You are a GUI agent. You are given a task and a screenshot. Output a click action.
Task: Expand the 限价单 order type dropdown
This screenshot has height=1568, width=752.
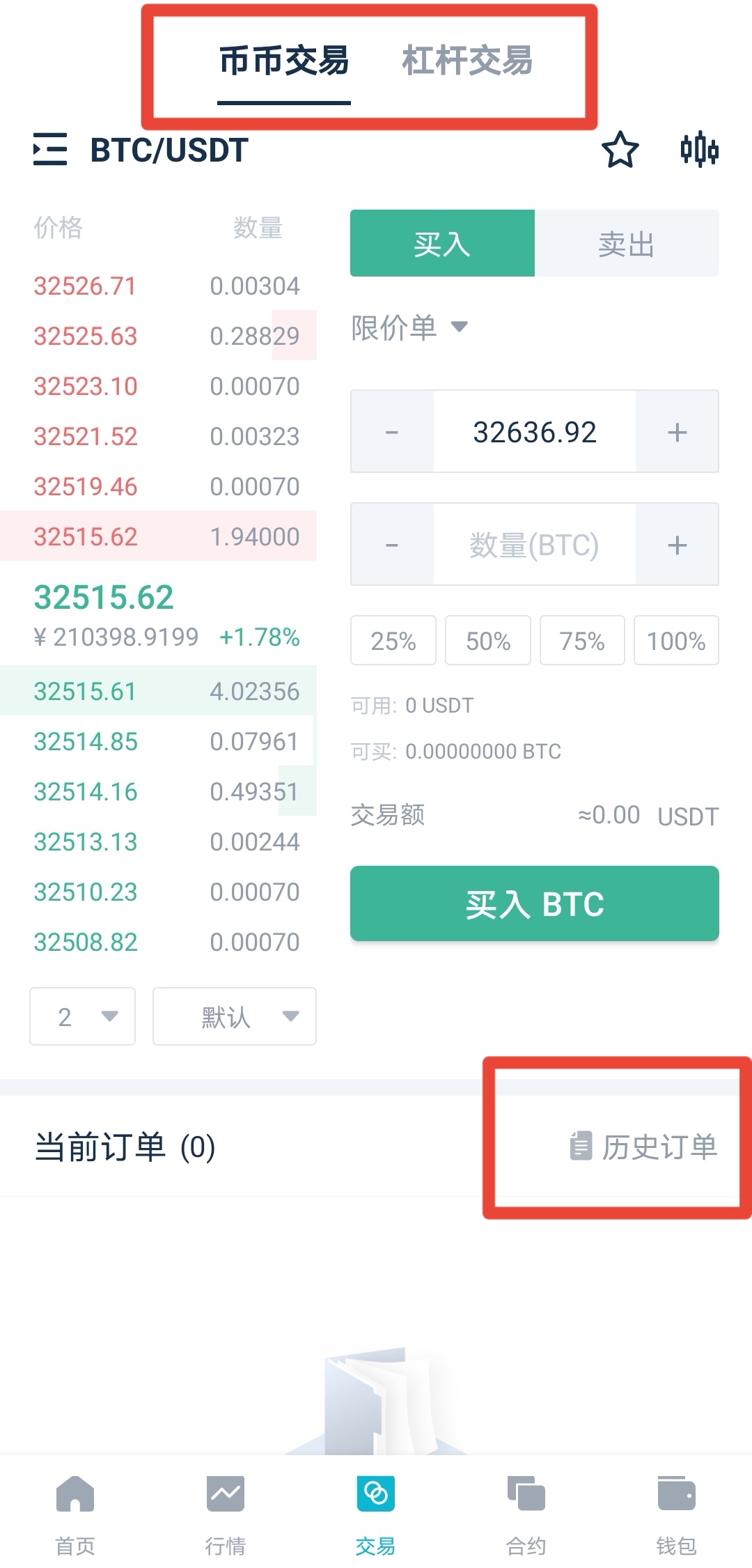(409, 327)
